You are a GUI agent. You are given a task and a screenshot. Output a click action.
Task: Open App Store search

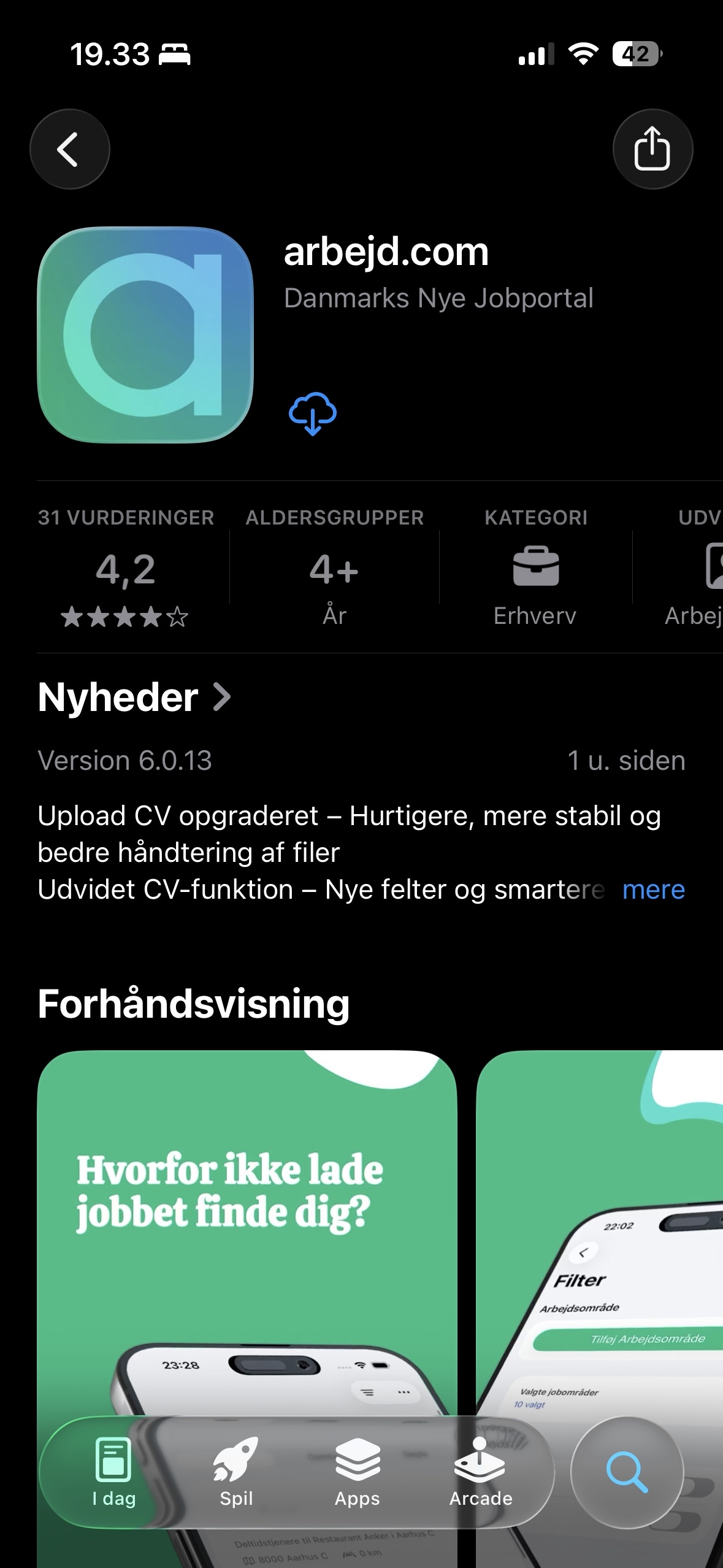click(627, 1472)
